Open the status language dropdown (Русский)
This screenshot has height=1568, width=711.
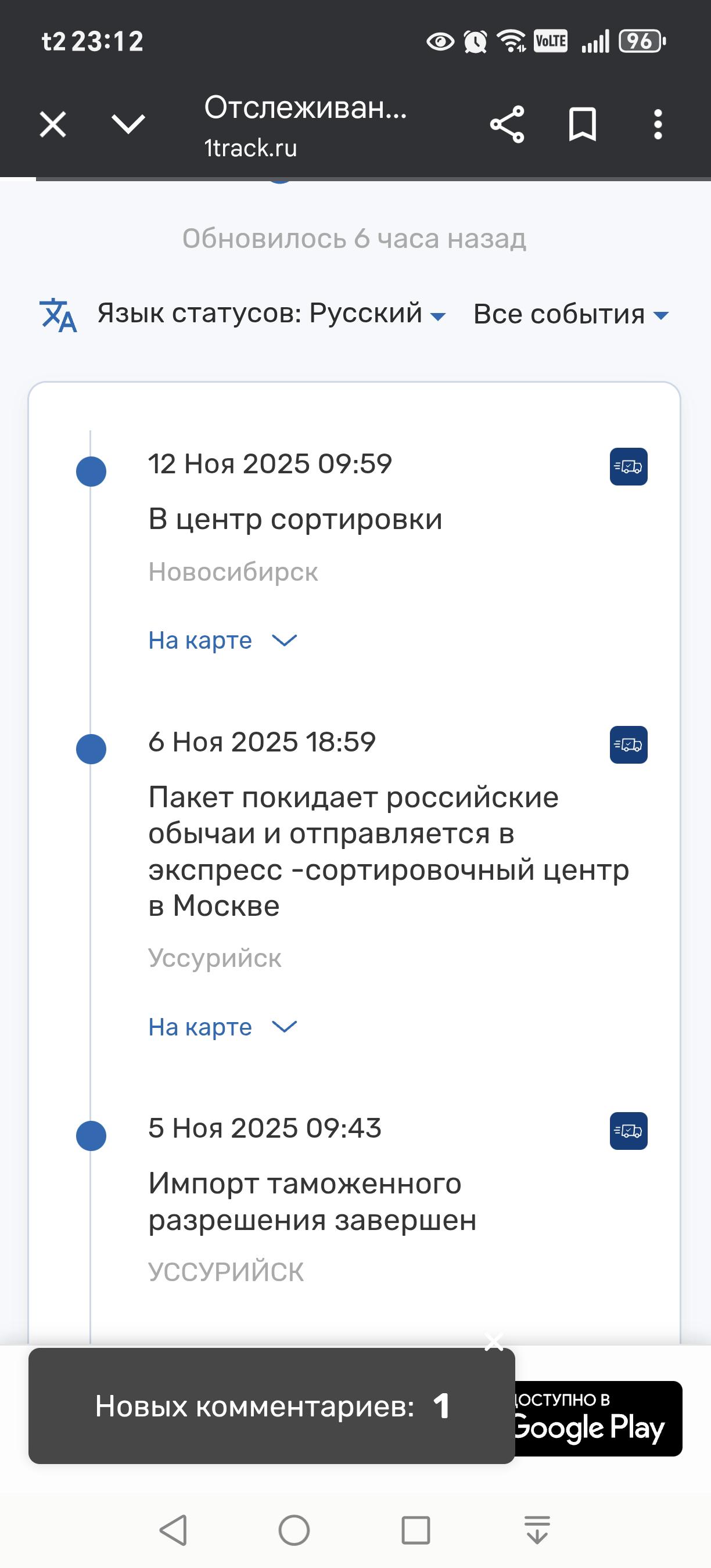point(271,314)
